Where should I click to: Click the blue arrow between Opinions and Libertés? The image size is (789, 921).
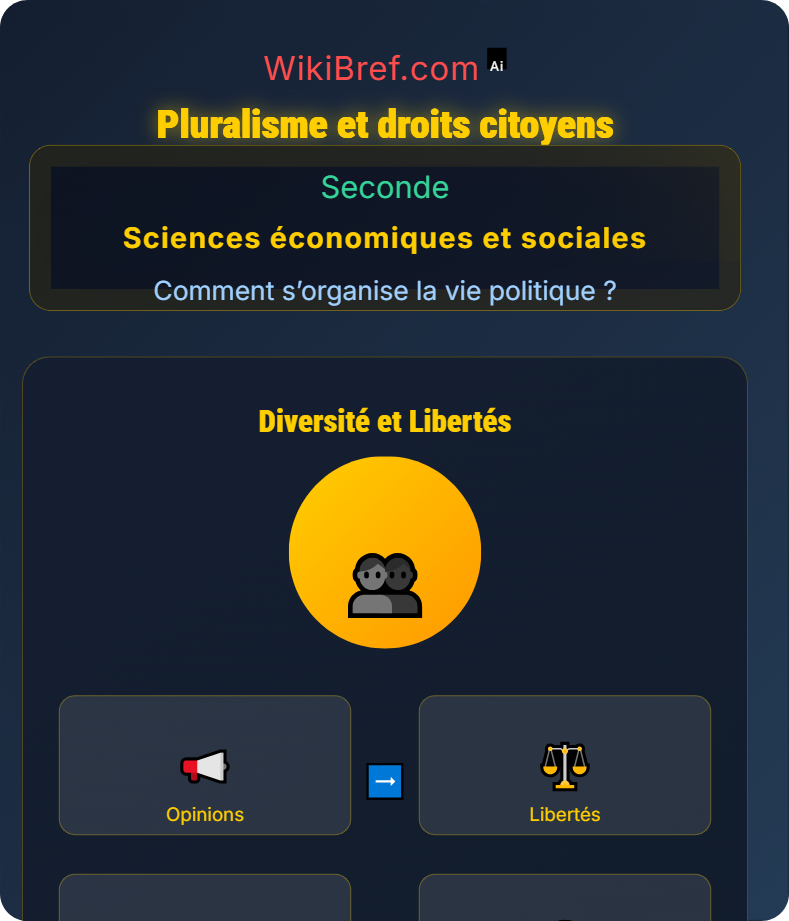[385, 782]
